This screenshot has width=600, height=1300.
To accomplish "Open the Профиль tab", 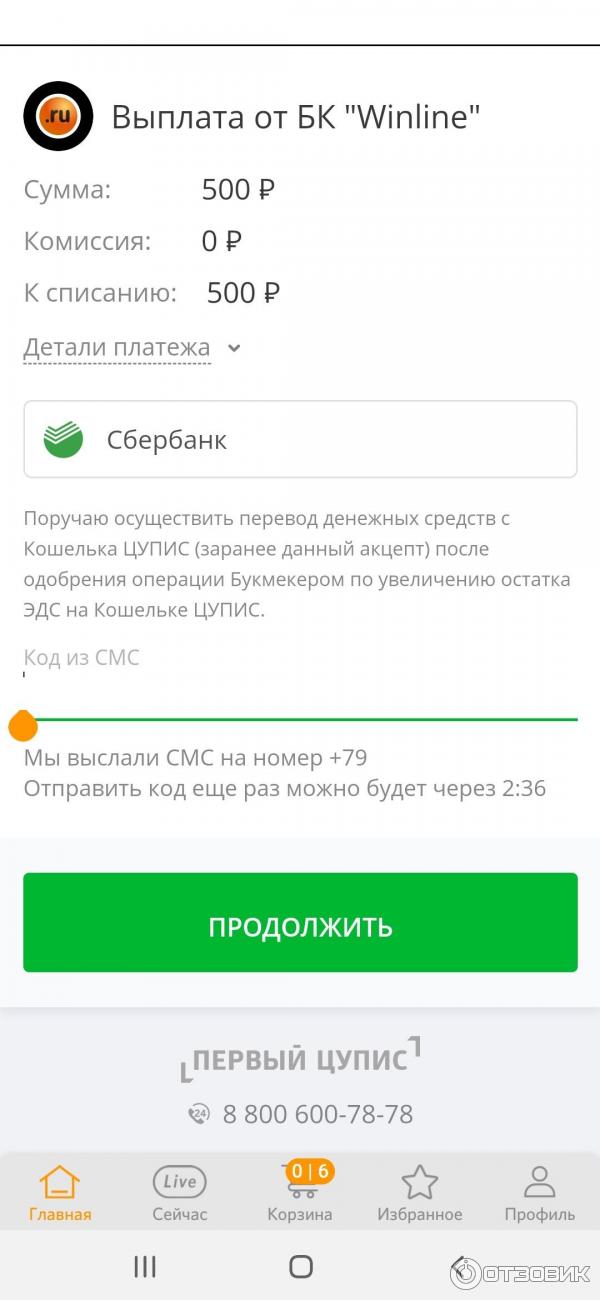I will point(539,1193).
